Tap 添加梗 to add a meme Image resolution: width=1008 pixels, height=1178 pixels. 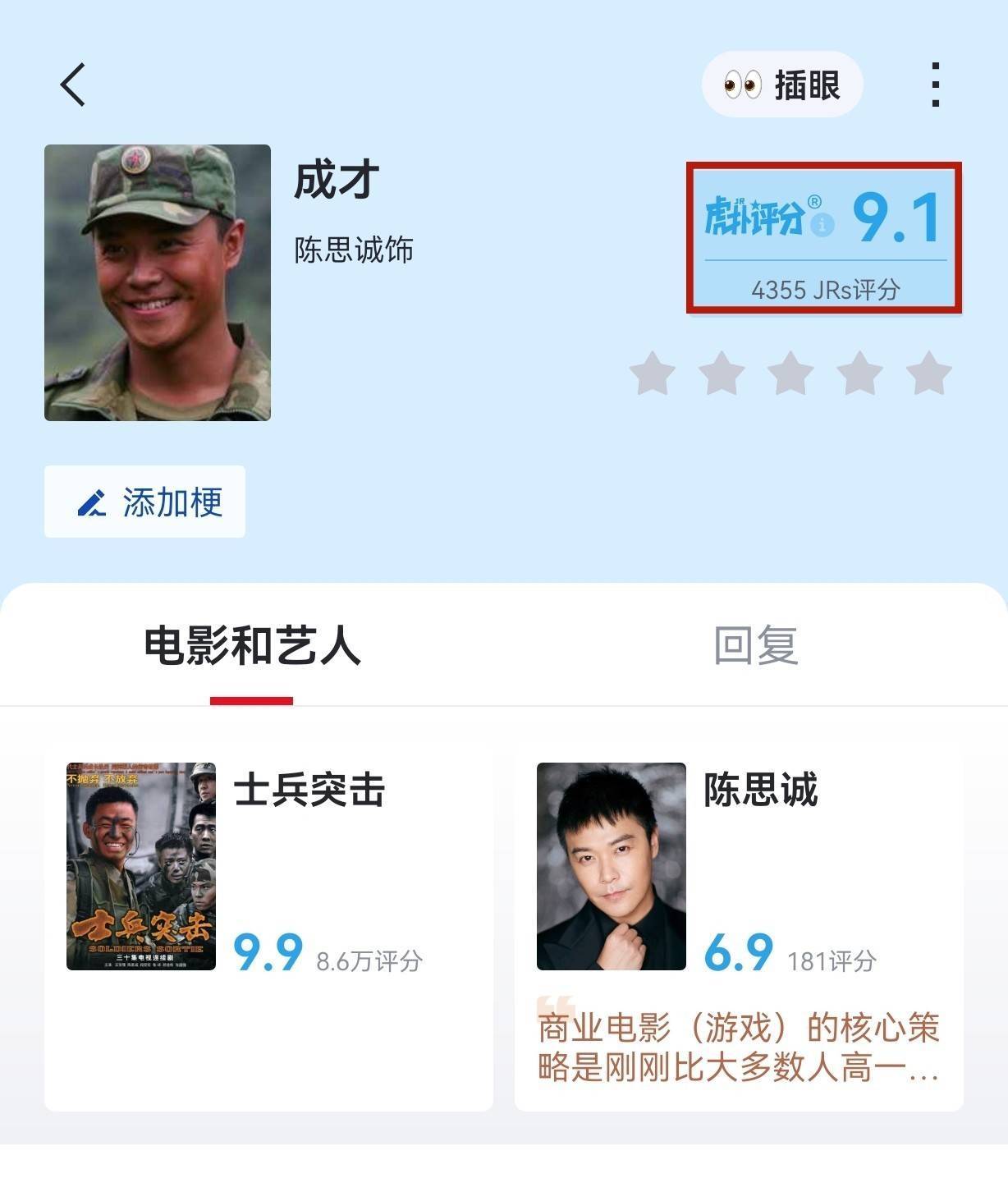tap(145, 502)
